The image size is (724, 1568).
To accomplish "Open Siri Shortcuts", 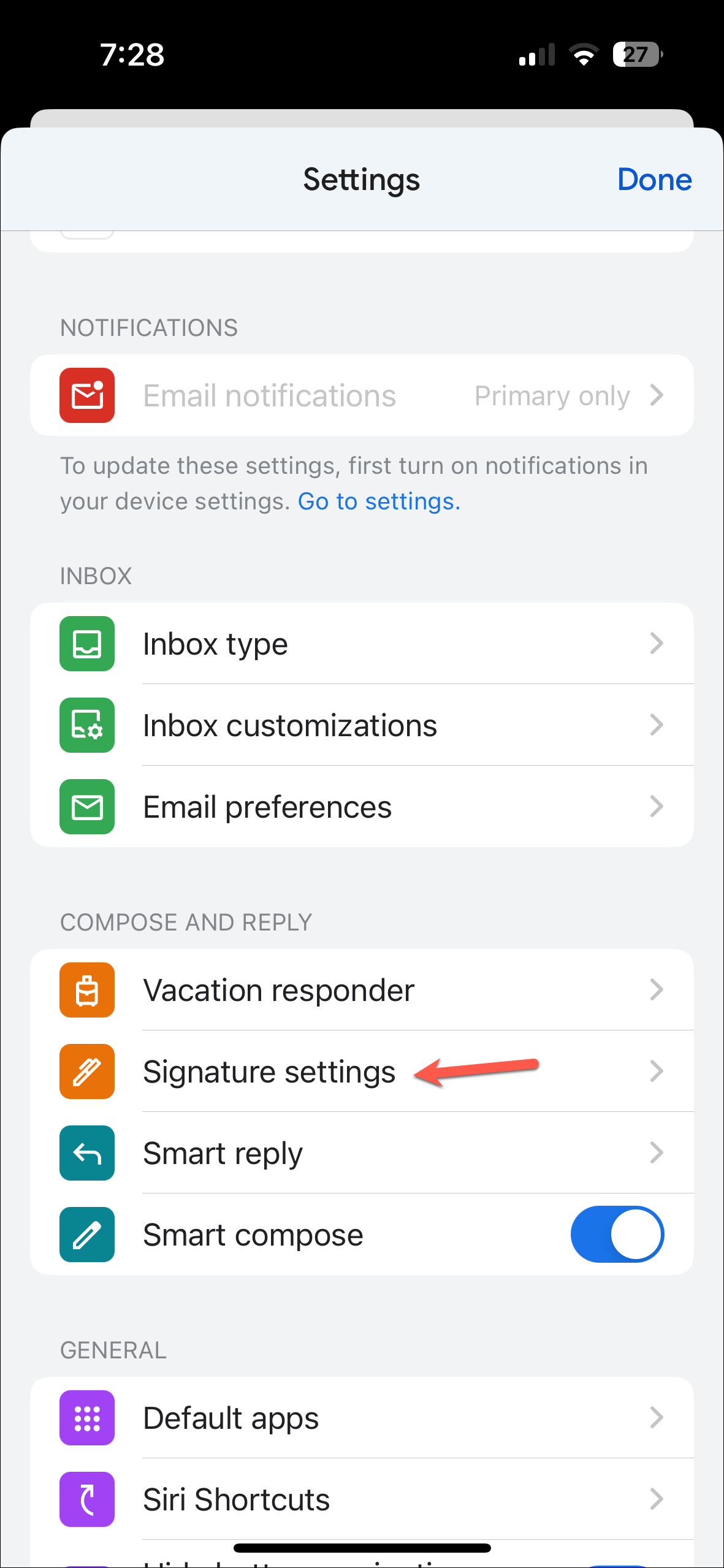I will 362,1499.
